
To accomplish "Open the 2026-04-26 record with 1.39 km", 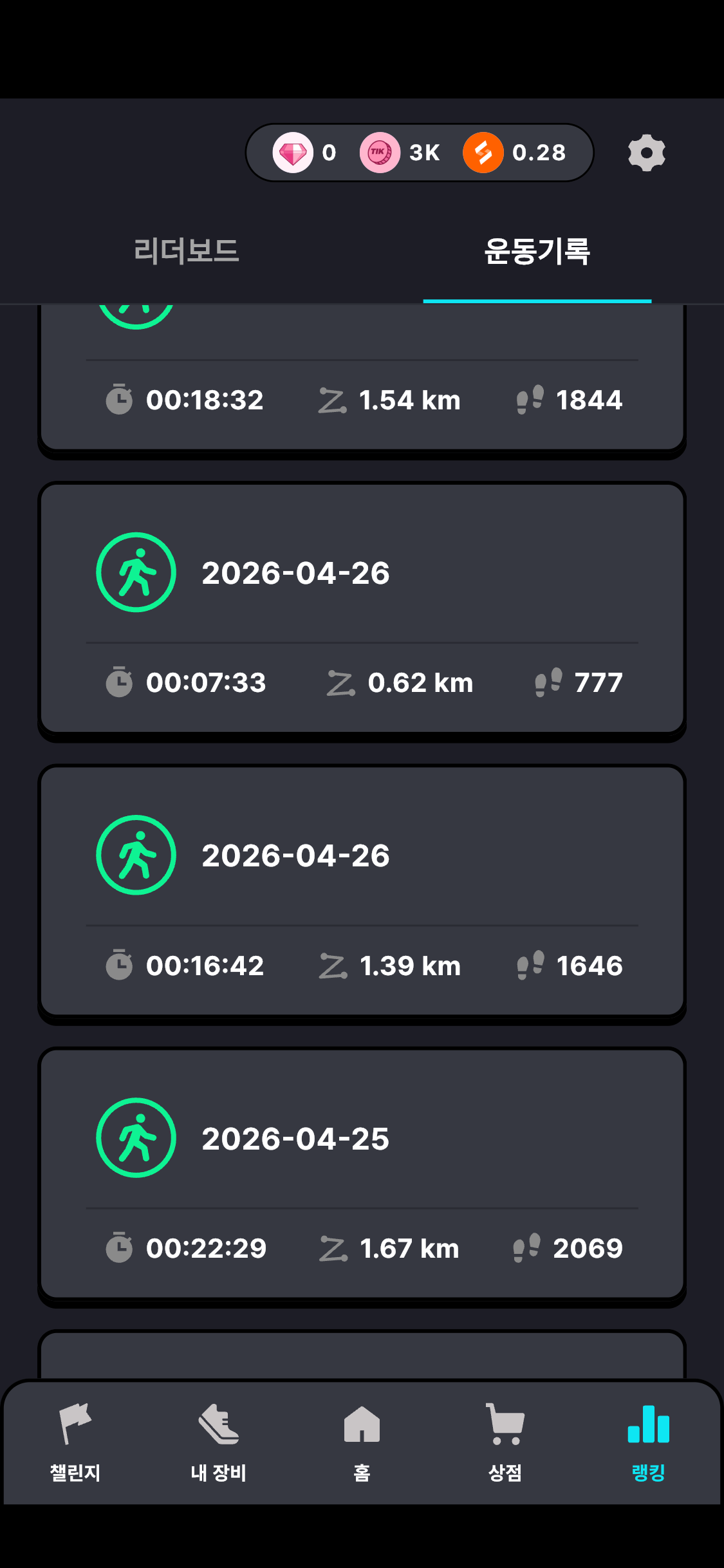I will [362, 892].
